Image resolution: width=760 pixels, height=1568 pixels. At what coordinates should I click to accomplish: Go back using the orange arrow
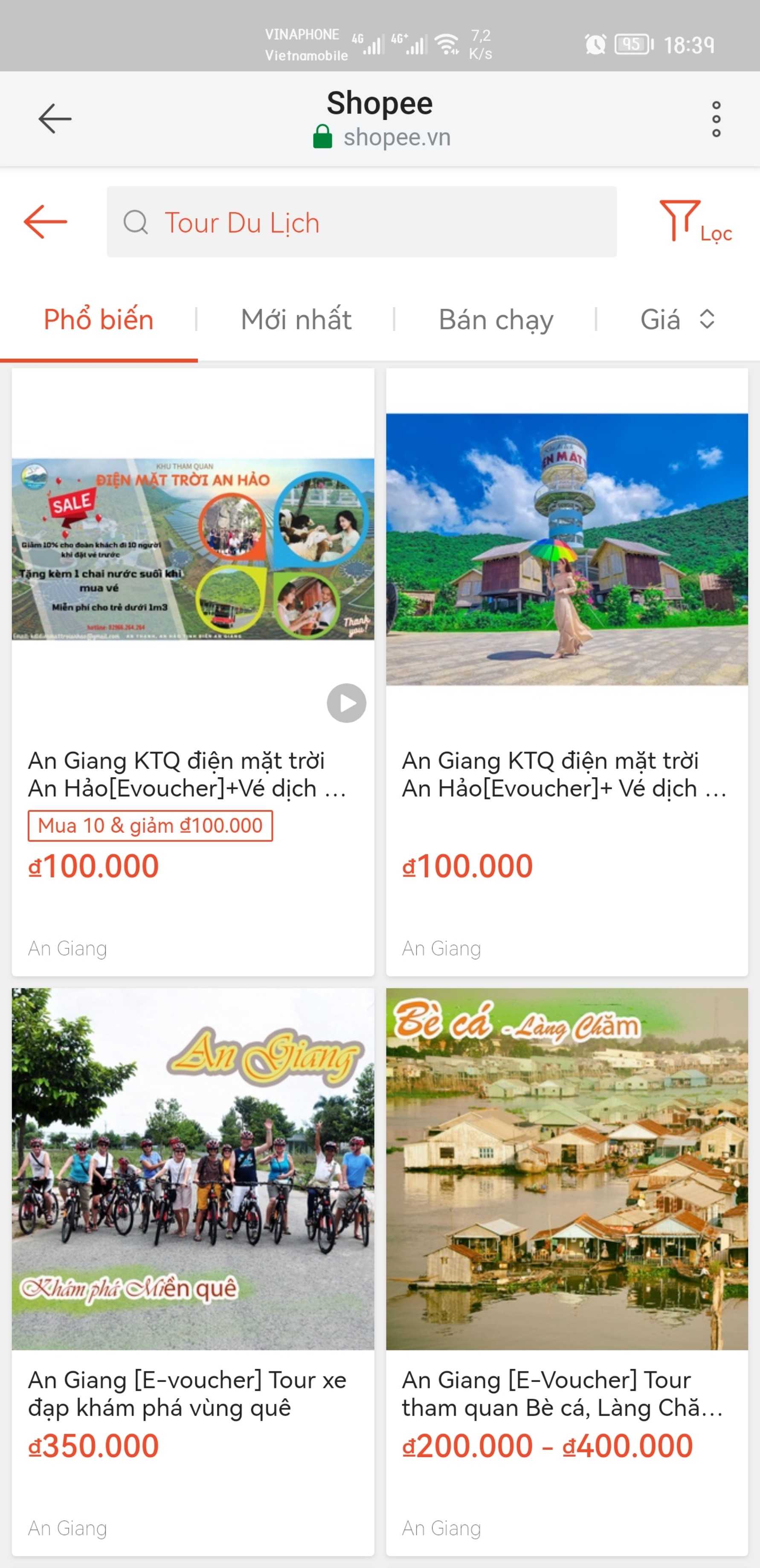pos(45,221)
